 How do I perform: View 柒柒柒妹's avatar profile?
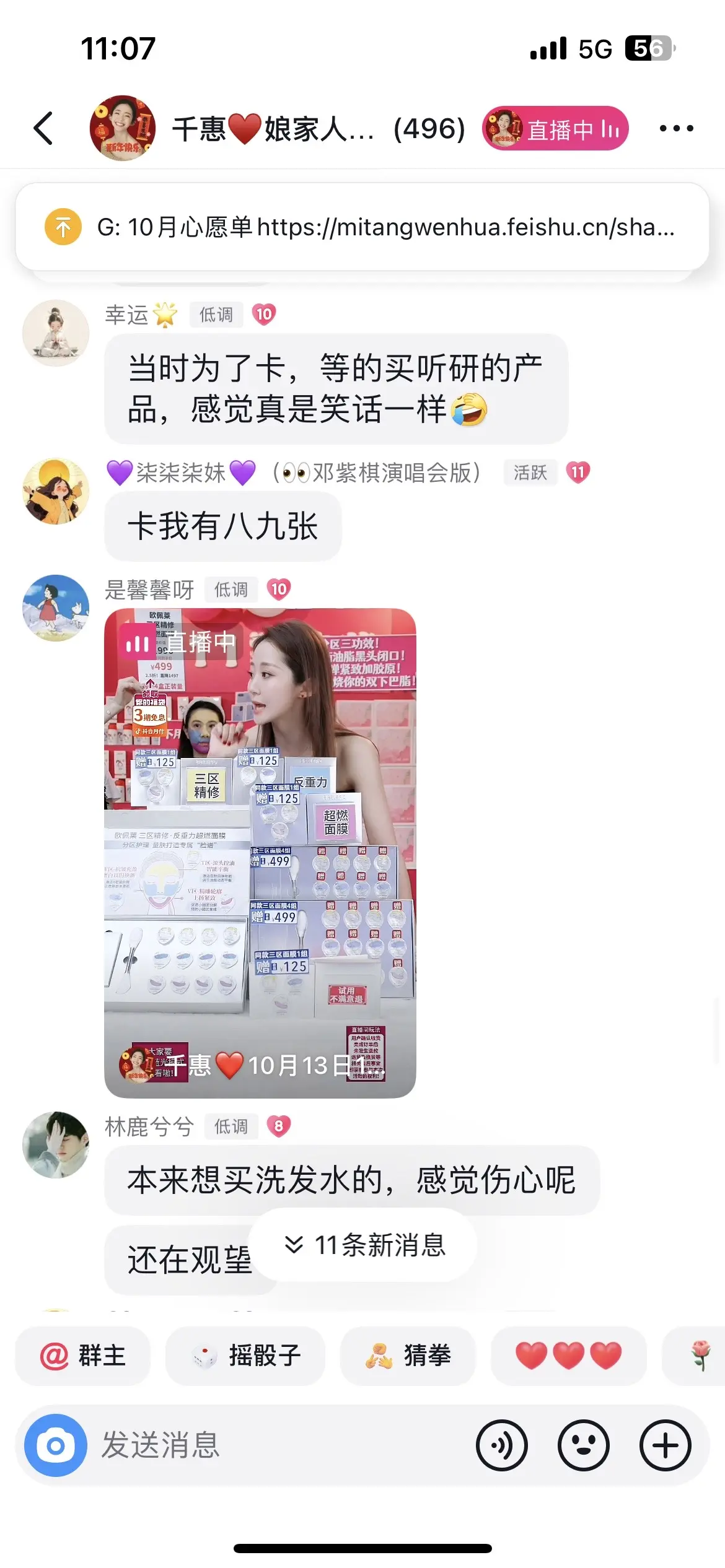click(x=55, y=491)
